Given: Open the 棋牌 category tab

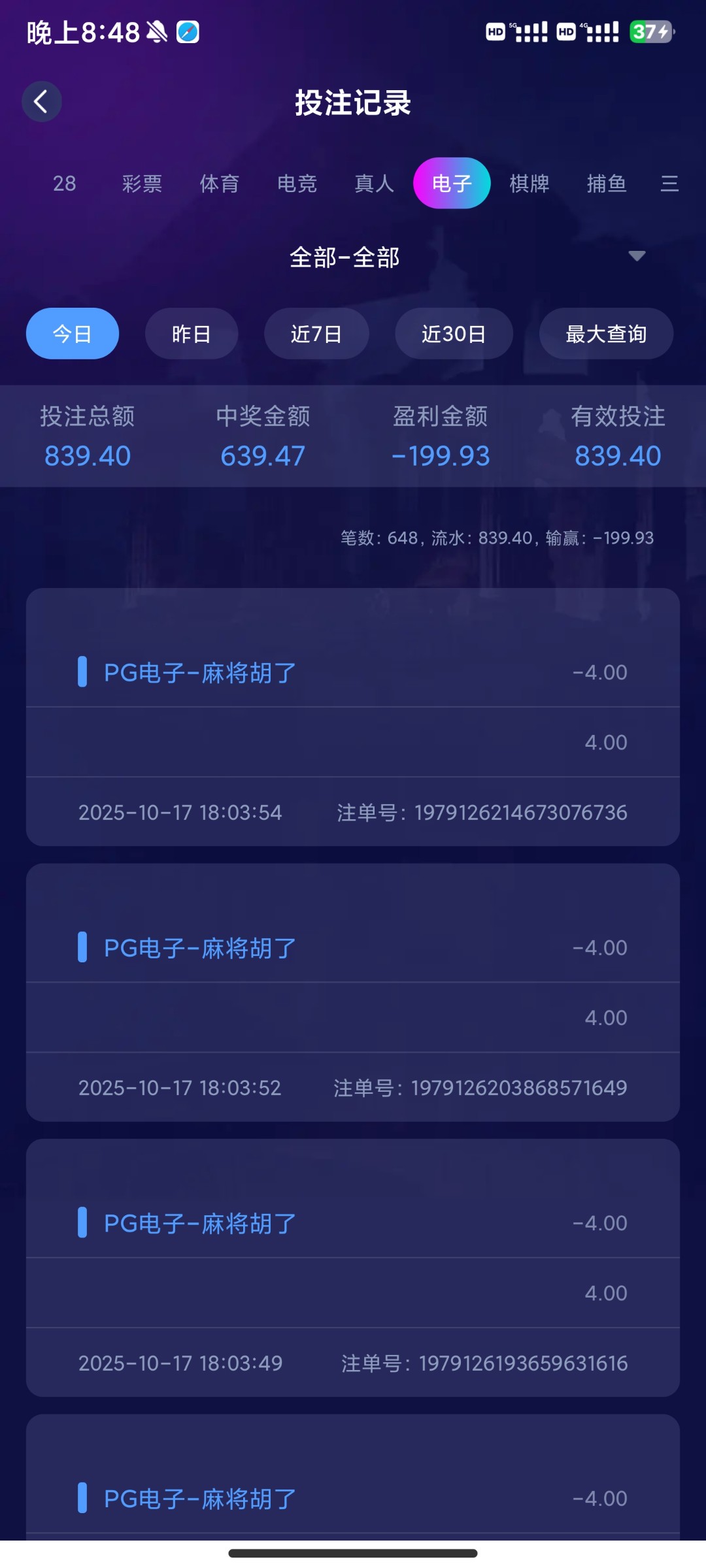Looking at the screenshot, I should coord(529,184).
